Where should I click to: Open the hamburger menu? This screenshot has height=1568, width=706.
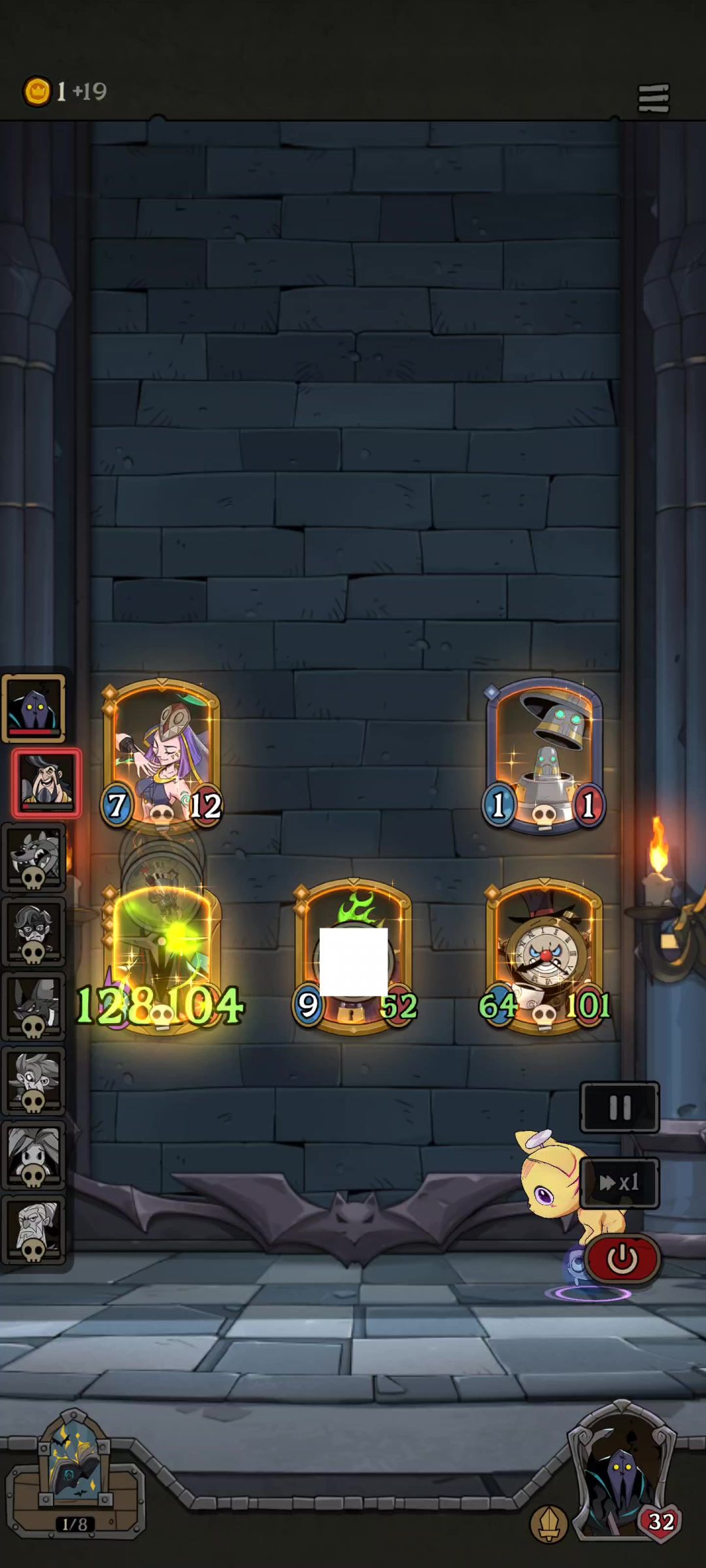point(653,98)
